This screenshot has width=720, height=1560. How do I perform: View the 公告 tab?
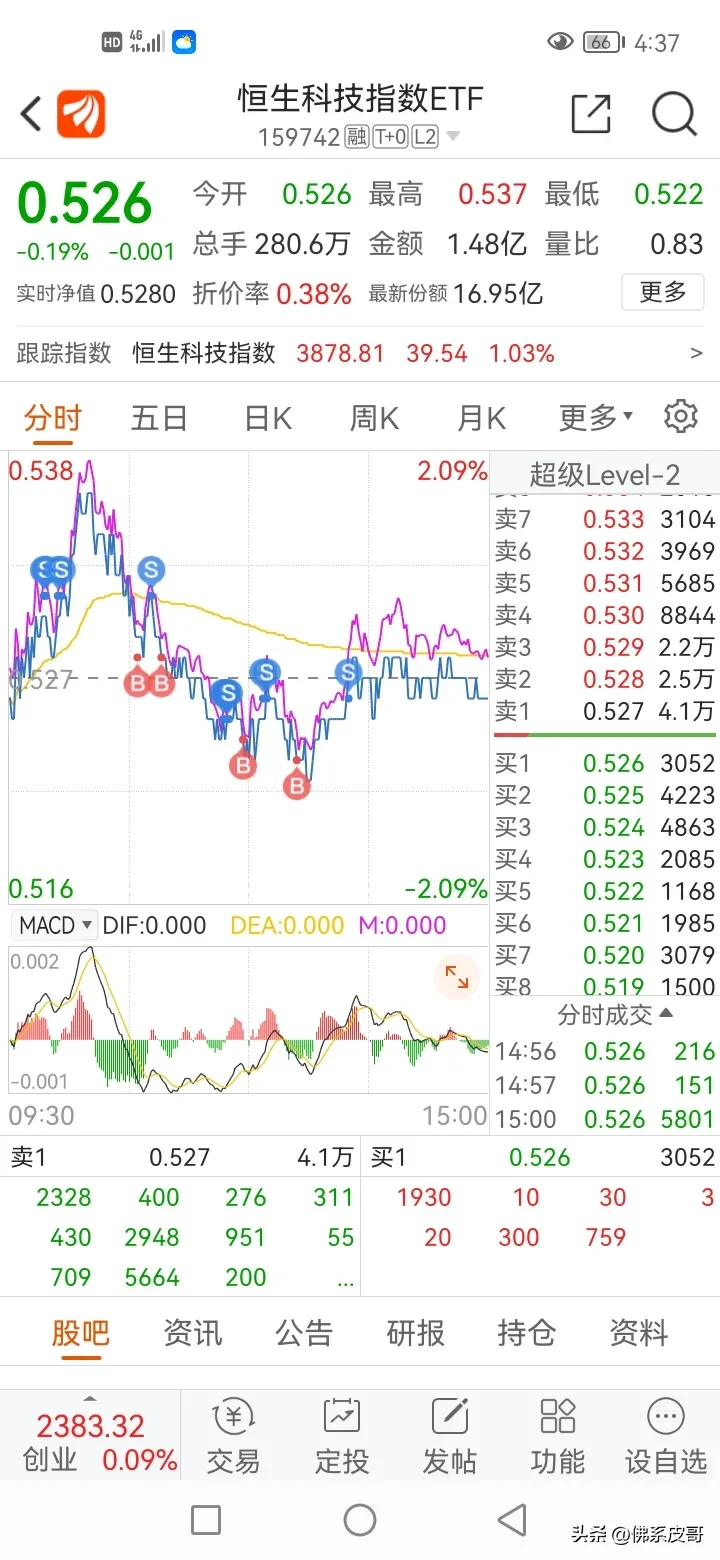click(304, 1333)
